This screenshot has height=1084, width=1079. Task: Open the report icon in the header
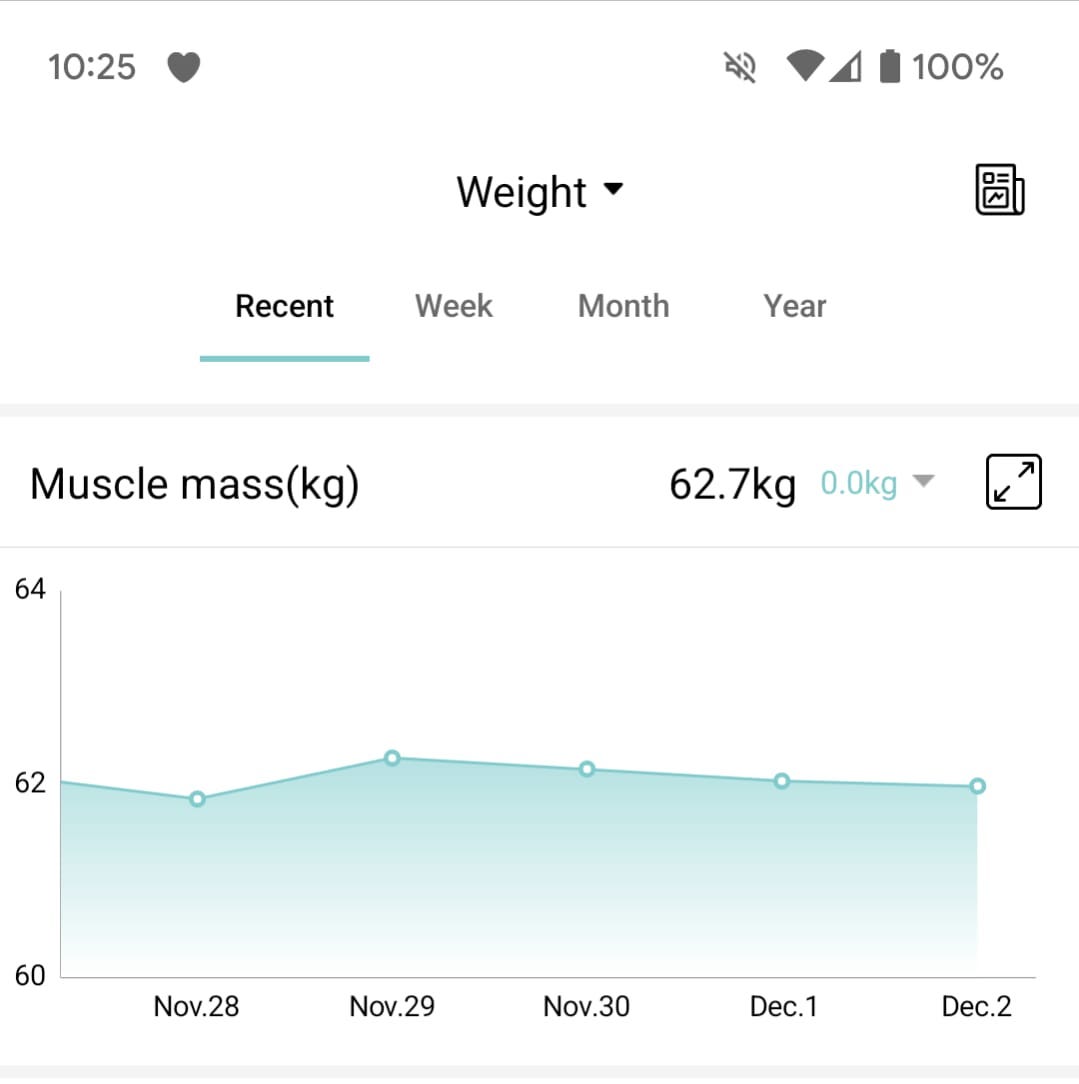(999, 190)
